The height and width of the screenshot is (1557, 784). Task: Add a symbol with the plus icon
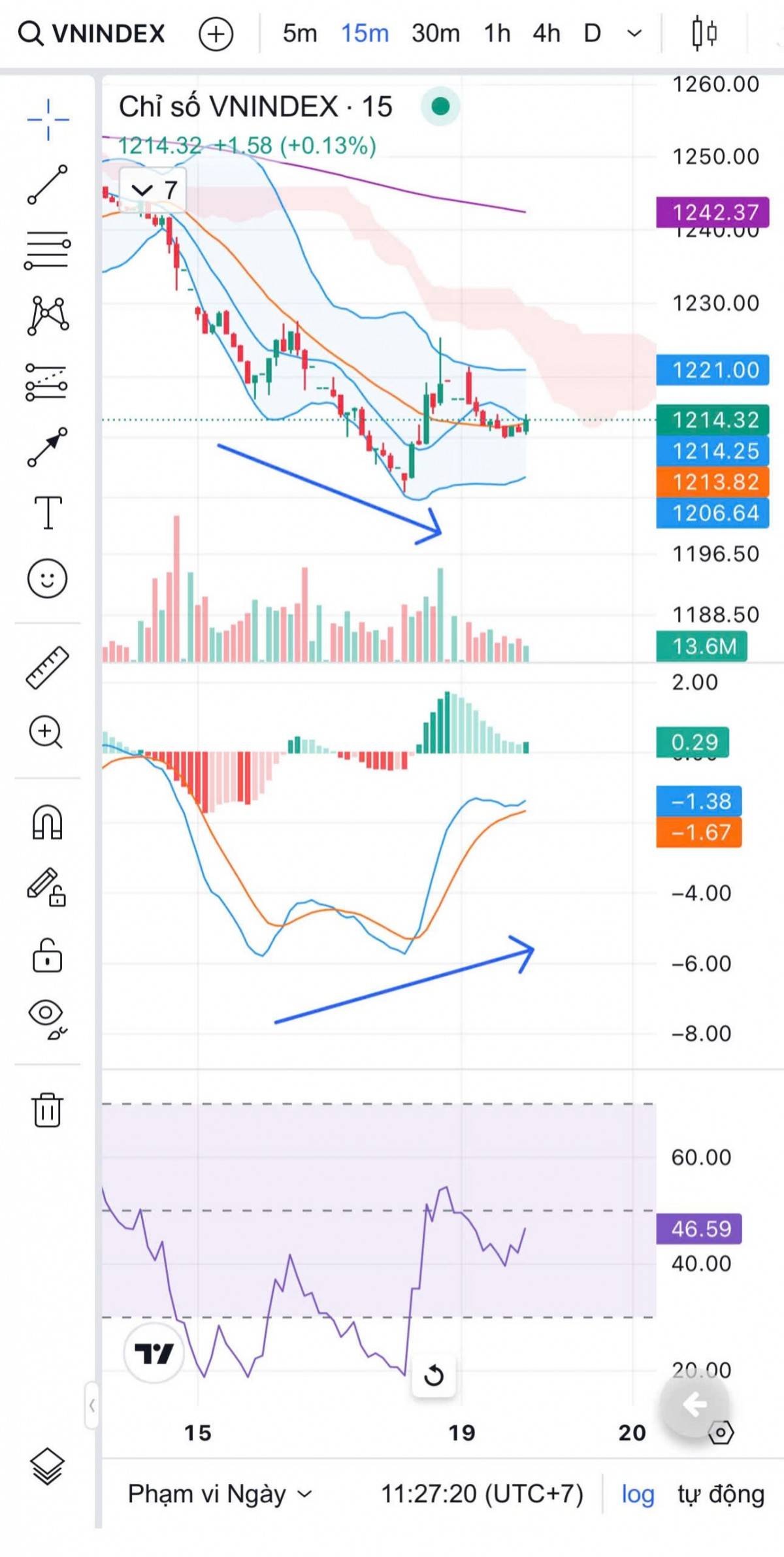point(216,33)
